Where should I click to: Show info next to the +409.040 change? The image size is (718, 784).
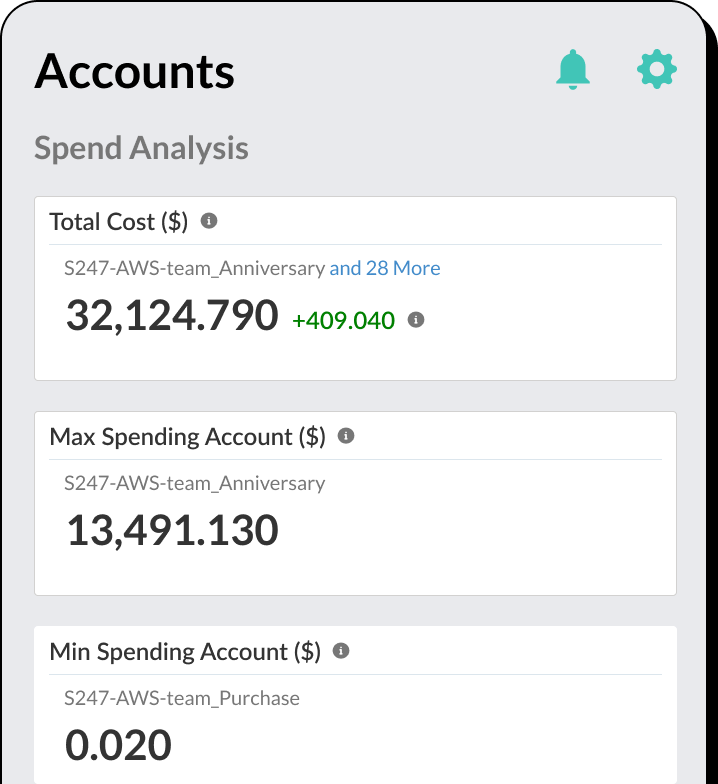point(417,320)
